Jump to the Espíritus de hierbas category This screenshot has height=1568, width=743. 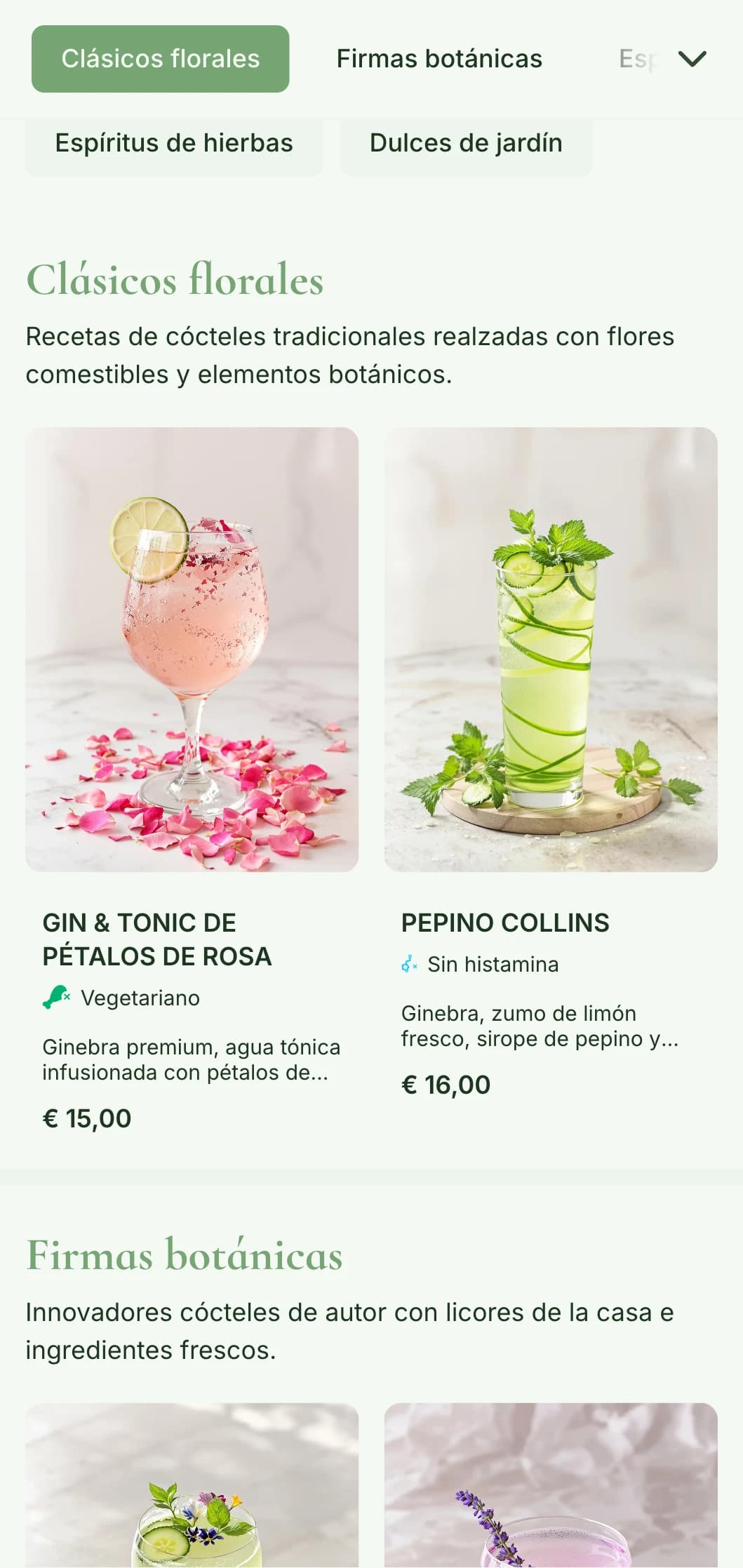coord(174,143)
